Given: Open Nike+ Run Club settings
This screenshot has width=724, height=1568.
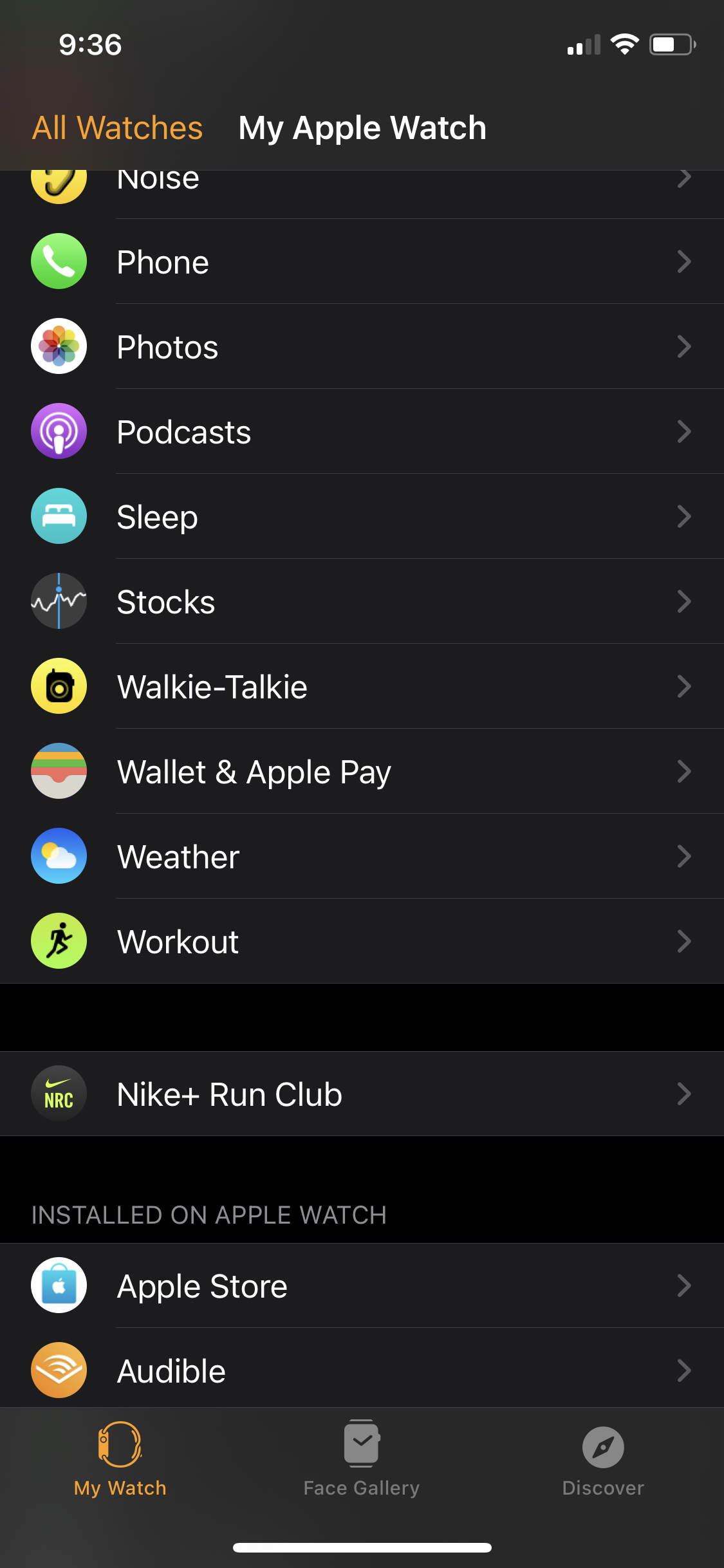Looking at the screenshot, I should click(x=360, y=1094).
